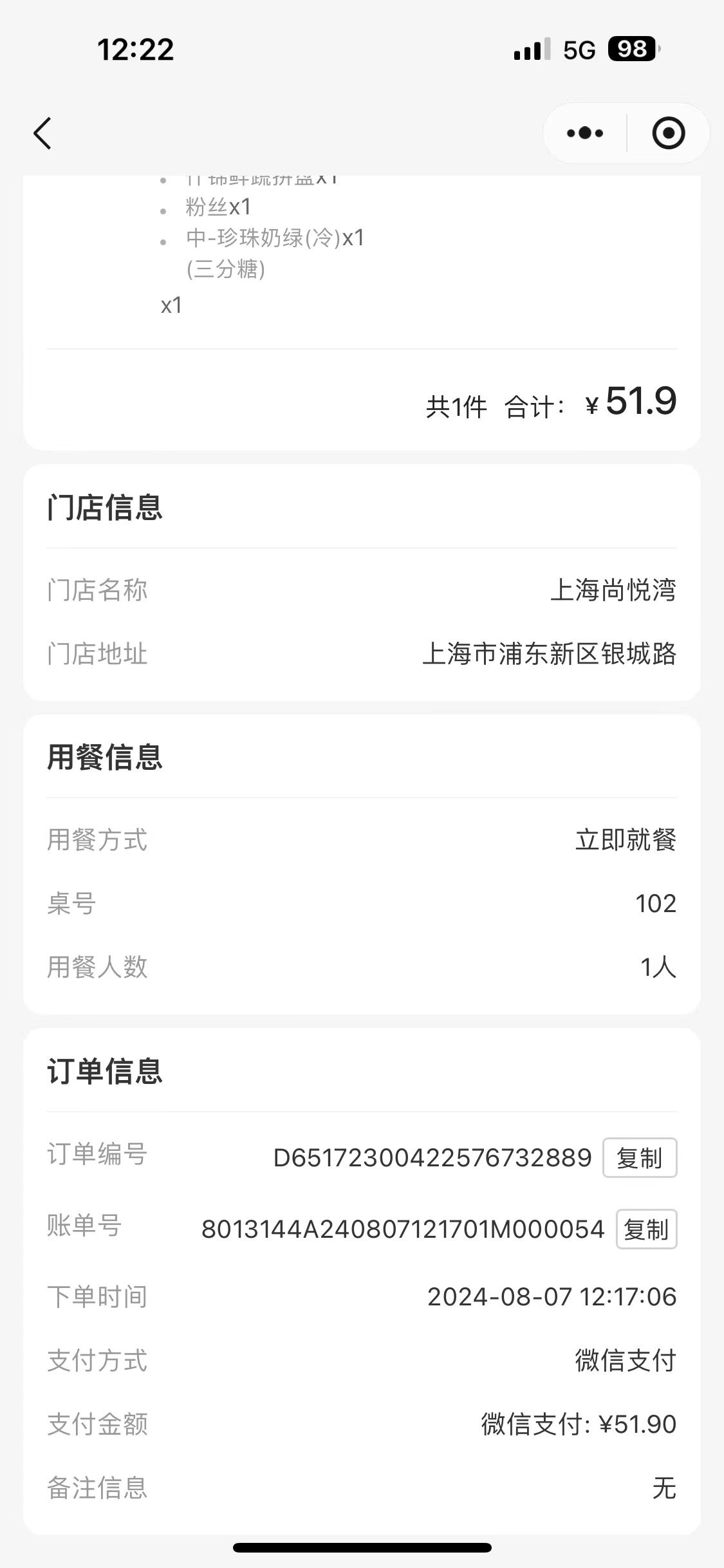Open the mini program more-options menu
This screenshot has width=724, height=1568.
[x=585, y=133]
